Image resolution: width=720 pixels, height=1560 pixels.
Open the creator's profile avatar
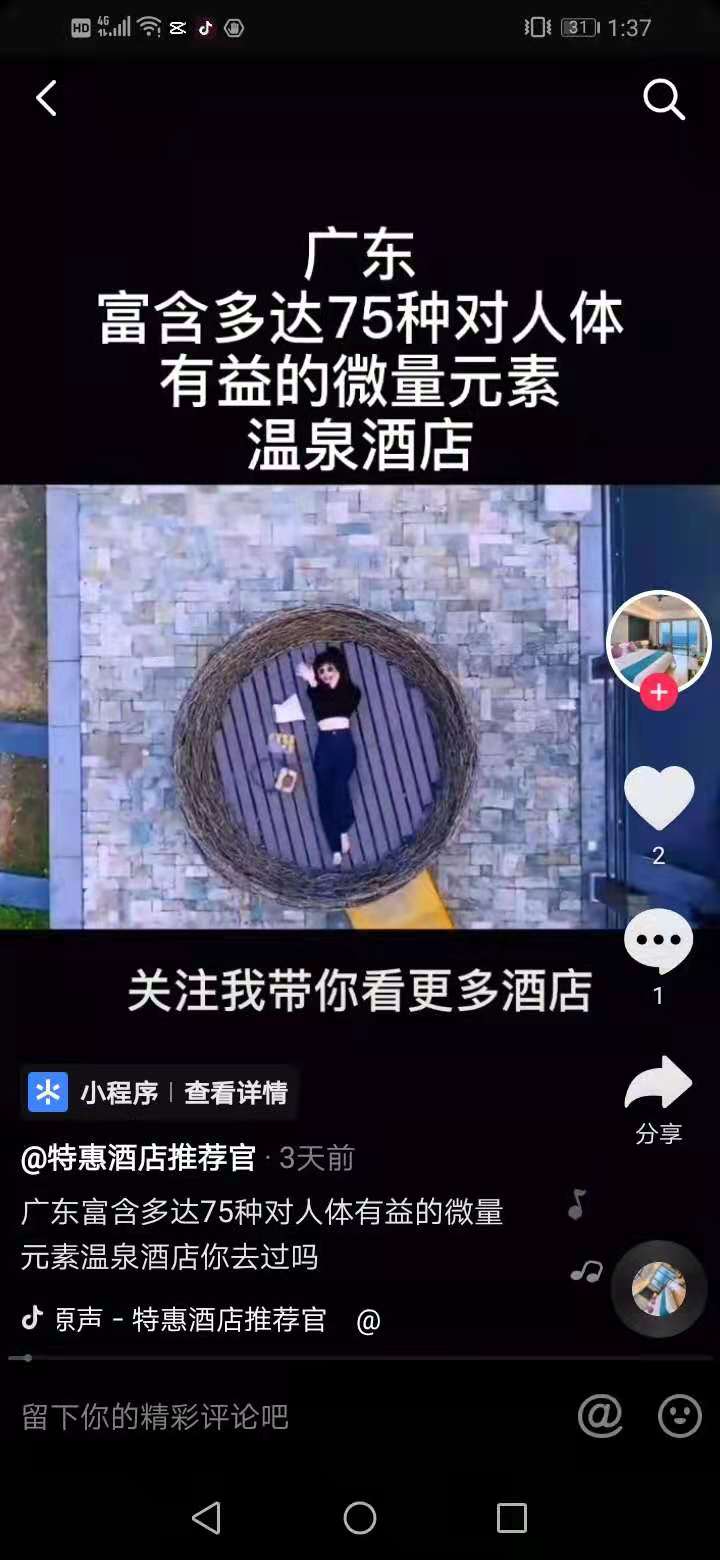pos(658,642)
